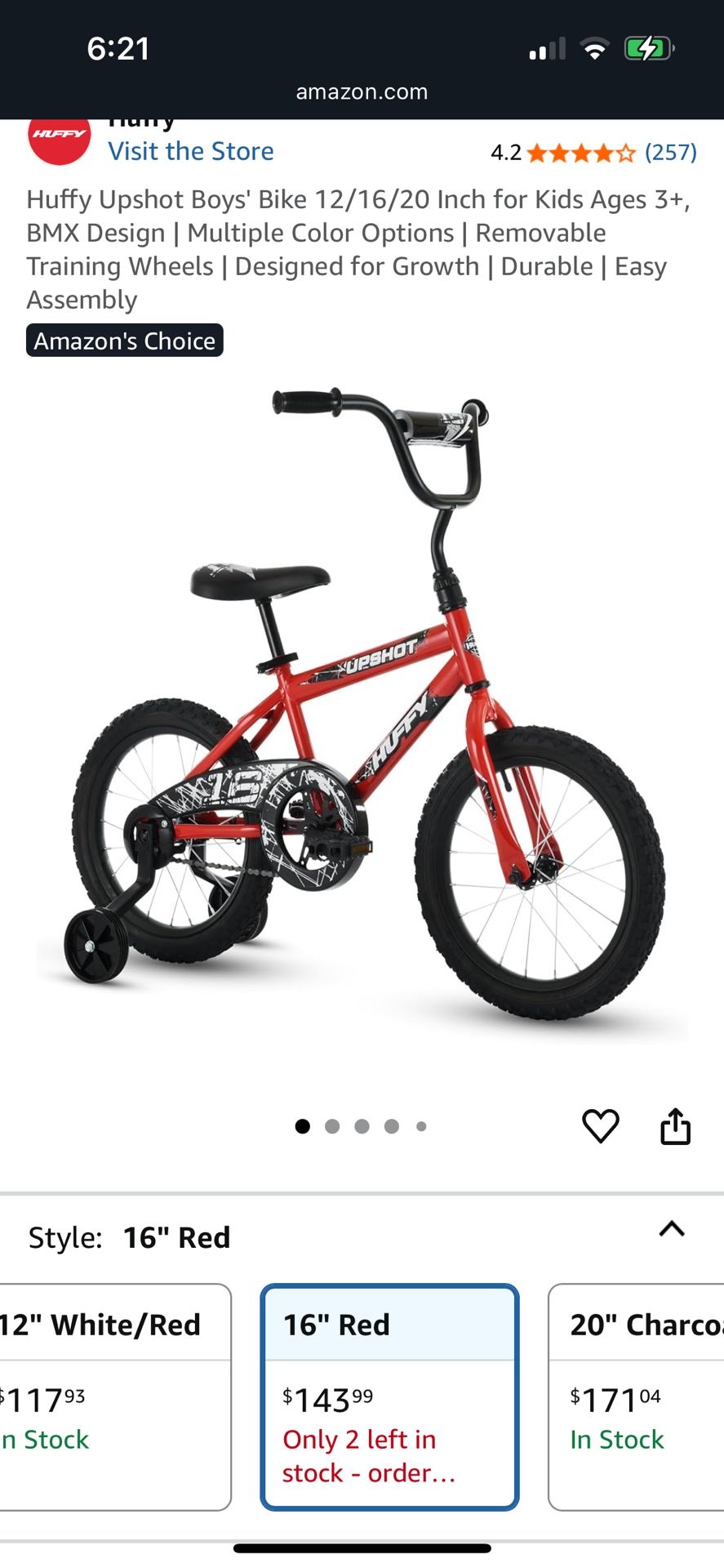The image size is (724, 1568).
Task: Open the 257 customer reviews
Action: [x=670, y=152]
